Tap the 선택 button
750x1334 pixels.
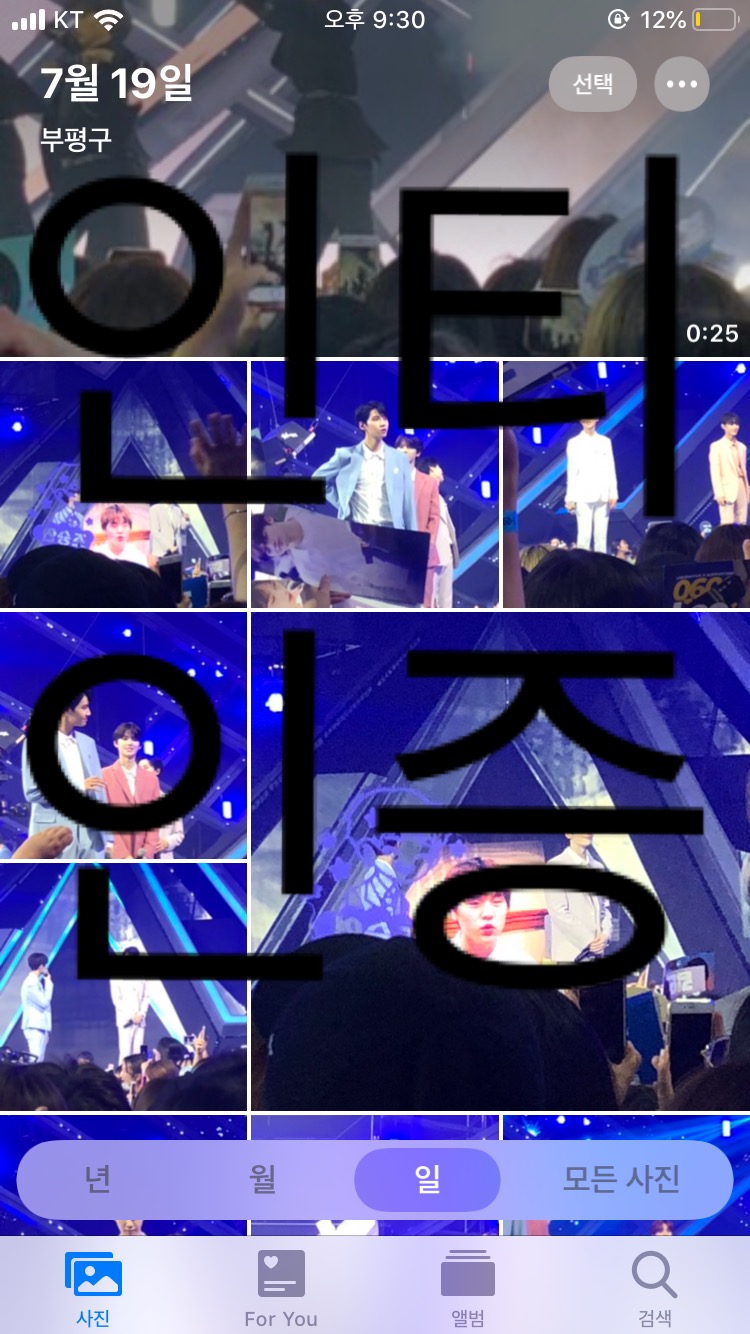click(x=592, y=84)
